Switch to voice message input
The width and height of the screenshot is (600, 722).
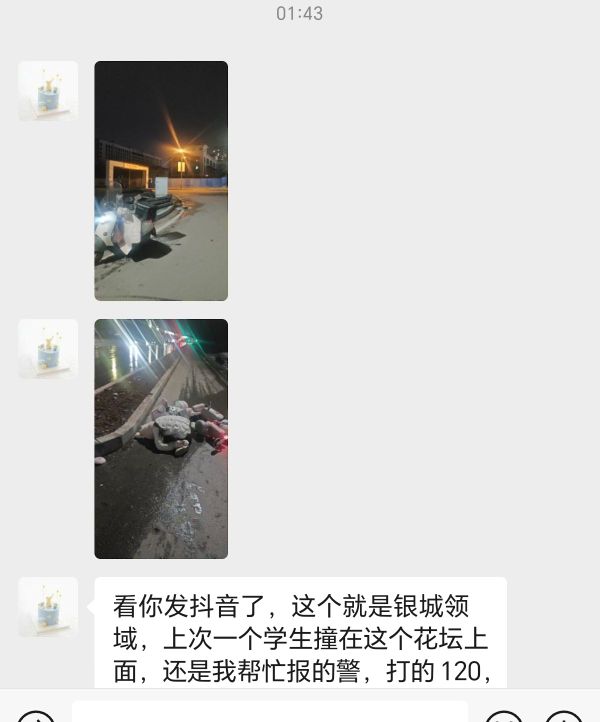click(x=37, y=716)
